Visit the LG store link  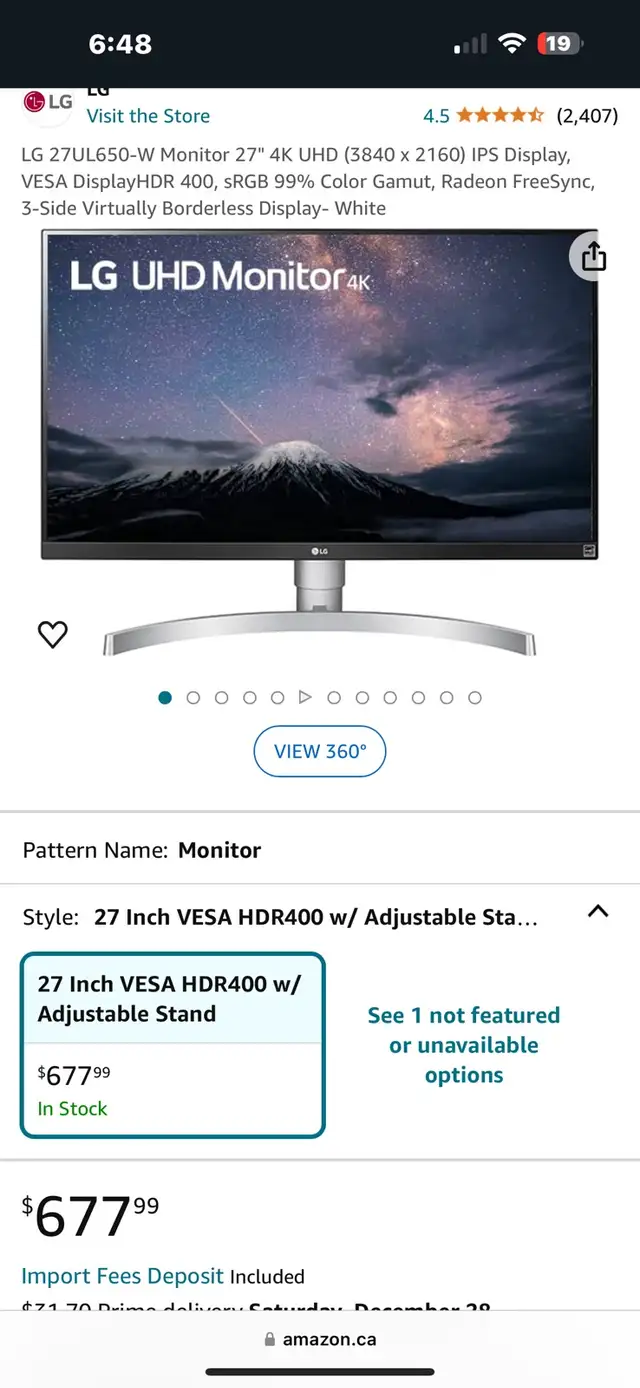pyautogui.click(x=148, y=116)
